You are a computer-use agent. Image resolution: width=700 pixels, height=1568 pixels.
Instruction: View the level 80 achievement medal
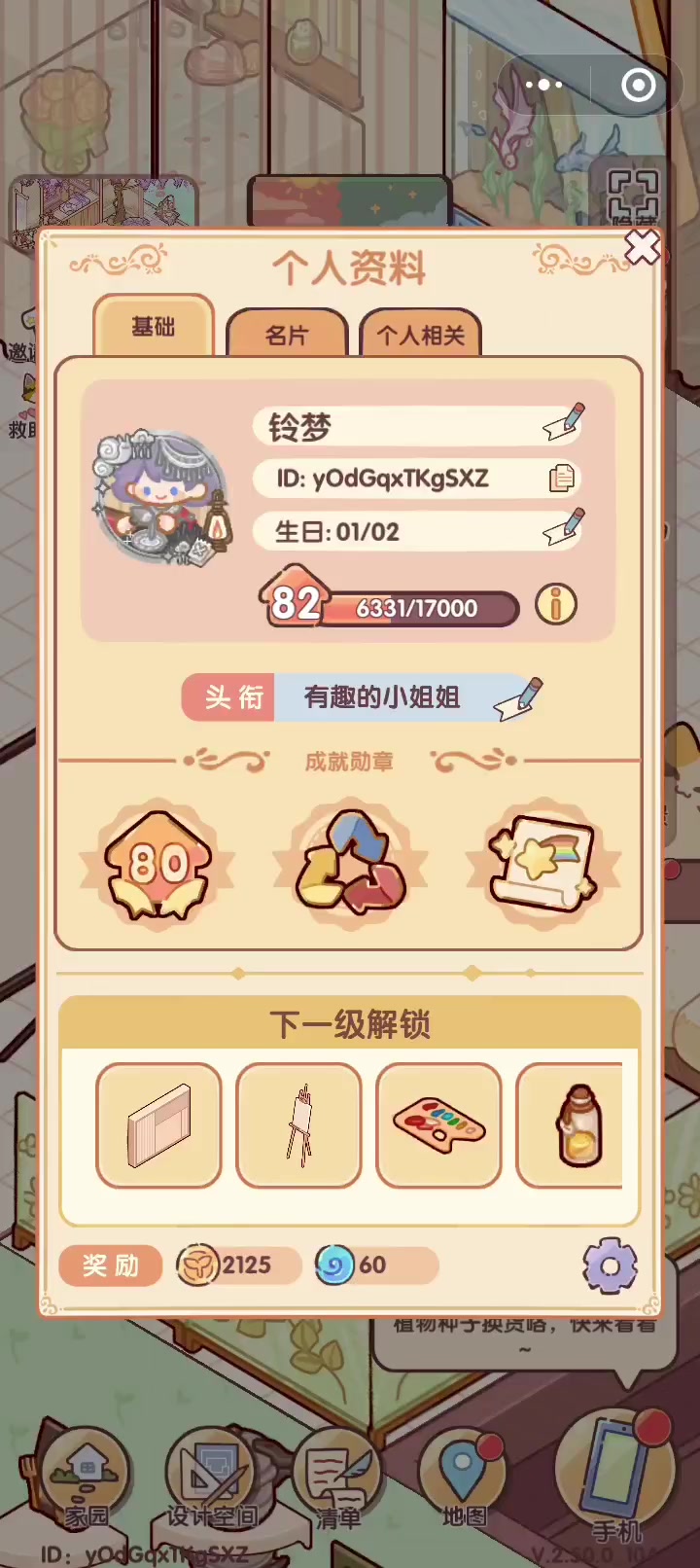point(157,863)
